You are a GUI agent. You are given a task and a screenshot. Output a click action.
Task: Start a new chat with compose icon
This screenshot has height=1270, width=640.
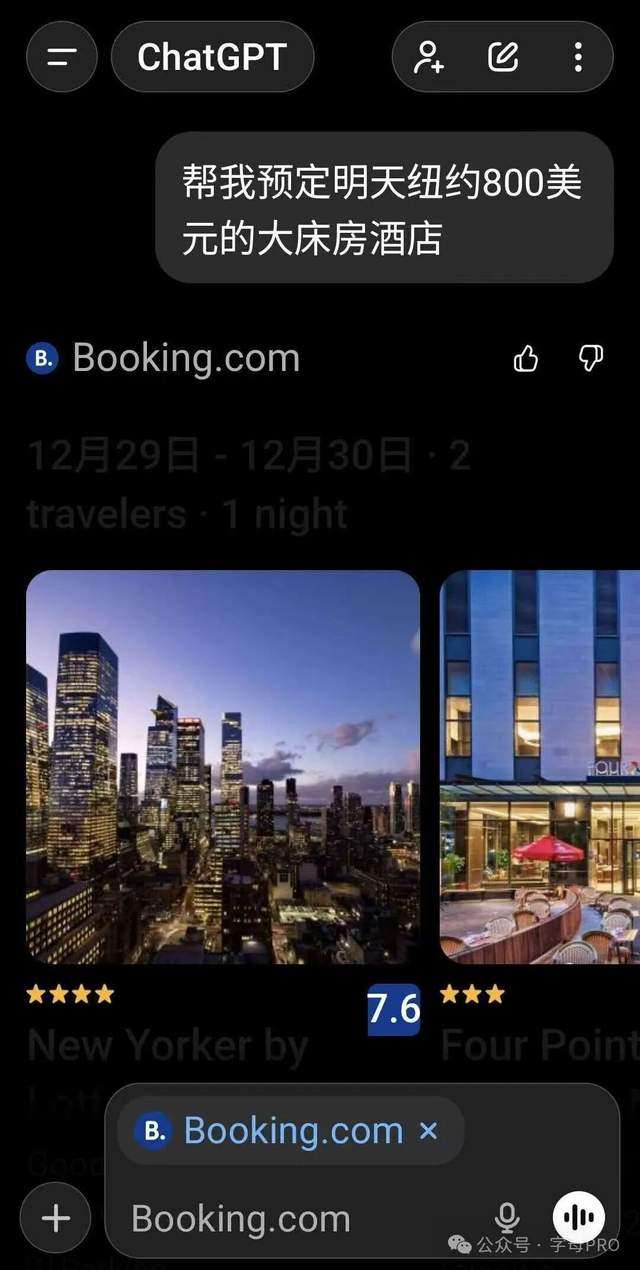[x=503, y=57]
